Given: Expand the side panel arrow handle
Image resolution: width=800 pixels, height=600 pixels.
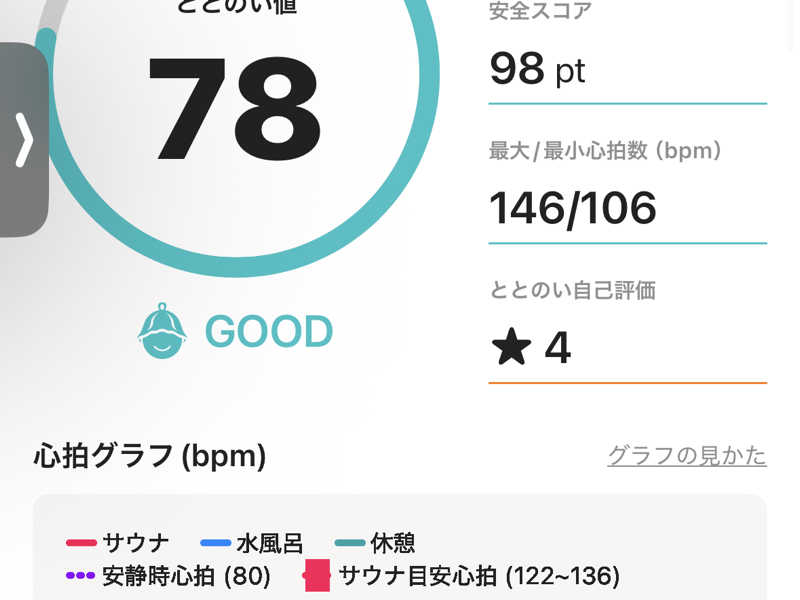Looking at the screenshot, I should point(23,140).
